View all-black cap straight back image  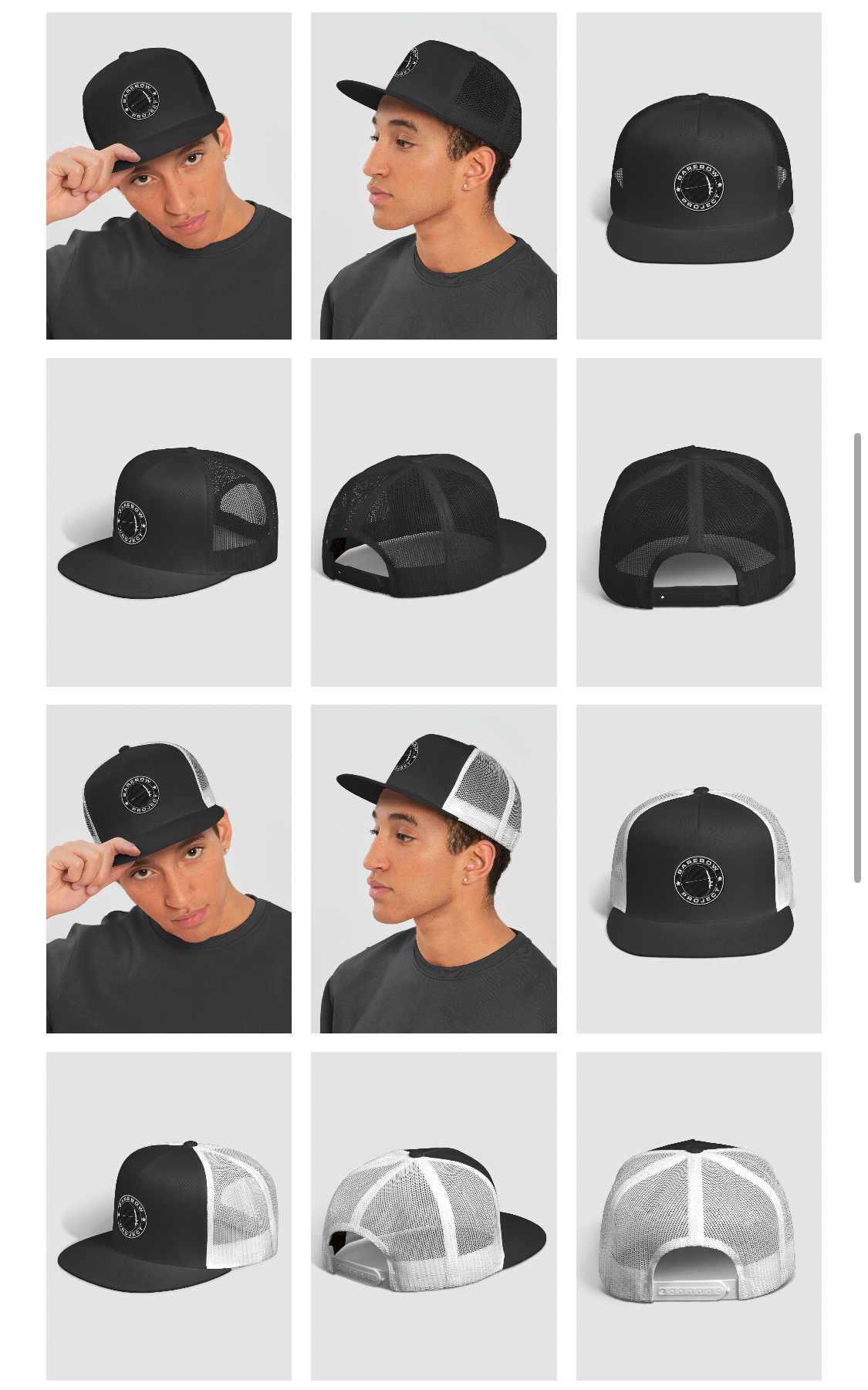click(698, 522)
